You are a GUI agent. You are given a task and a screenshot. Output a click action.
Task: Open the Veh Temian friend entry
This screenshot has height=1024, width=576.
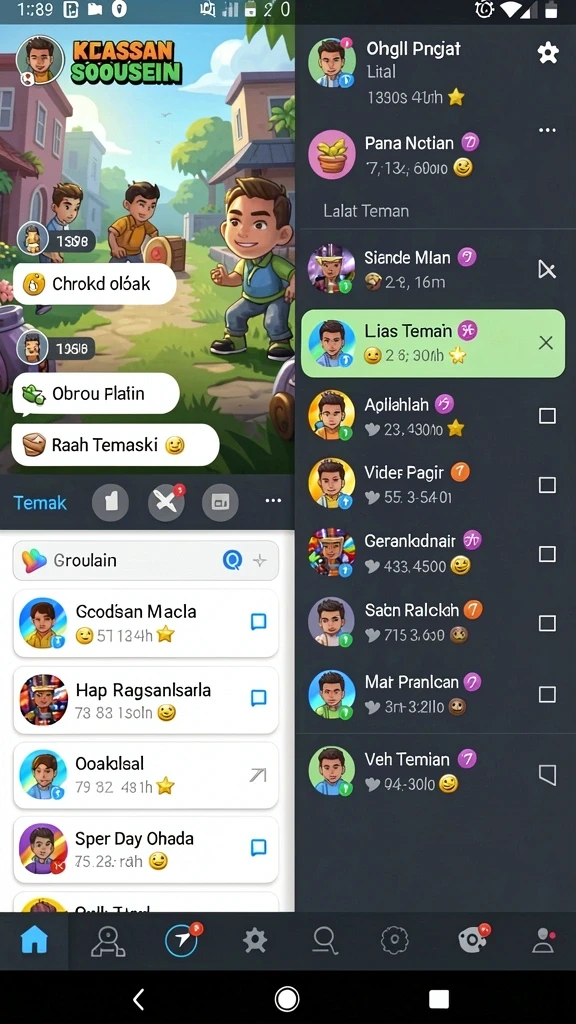coord(435,771)
